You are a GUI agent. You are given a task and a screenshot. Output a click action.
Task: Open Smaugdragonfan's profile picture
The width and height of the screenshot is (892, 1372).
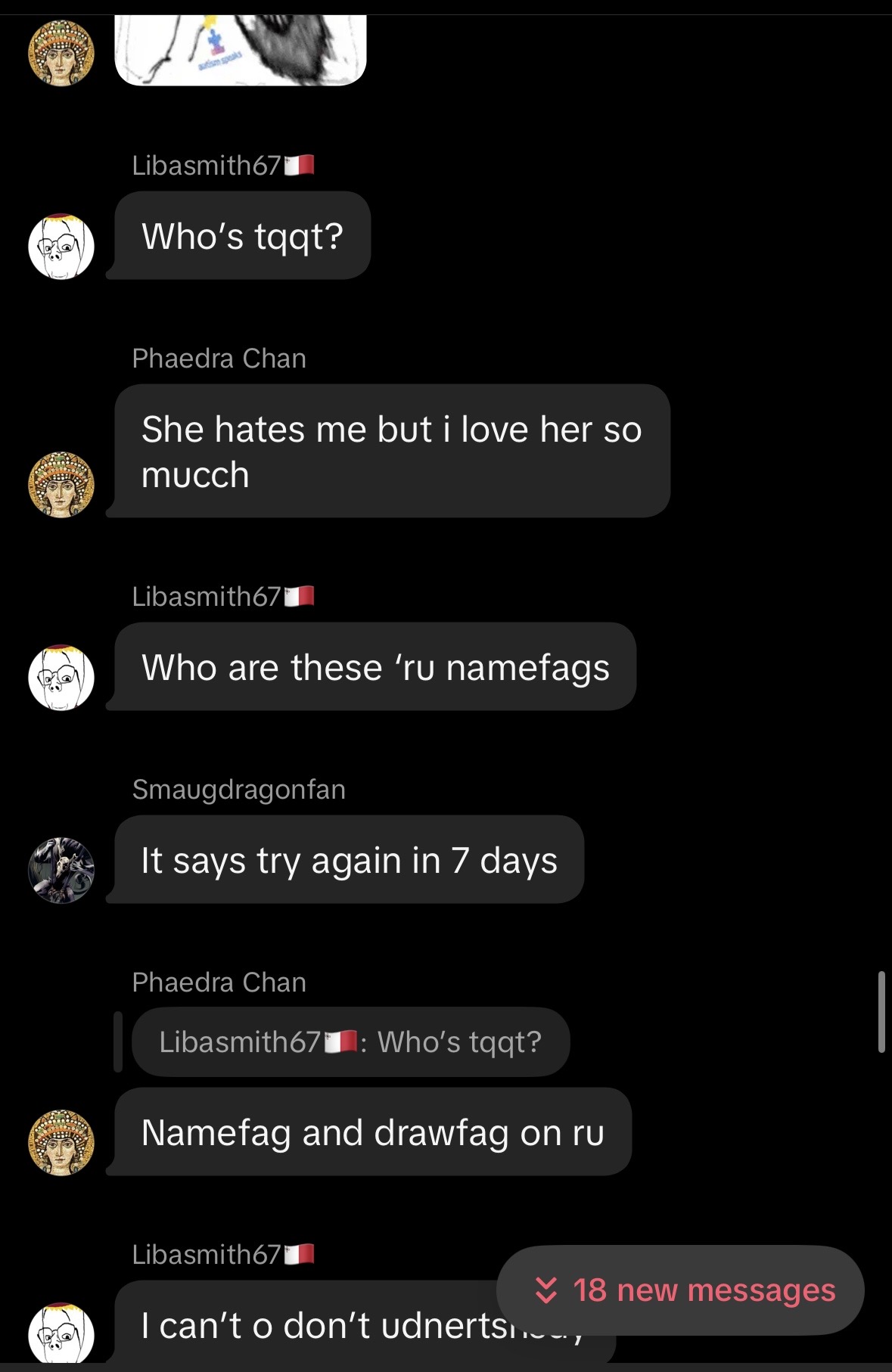pos(61,870)
